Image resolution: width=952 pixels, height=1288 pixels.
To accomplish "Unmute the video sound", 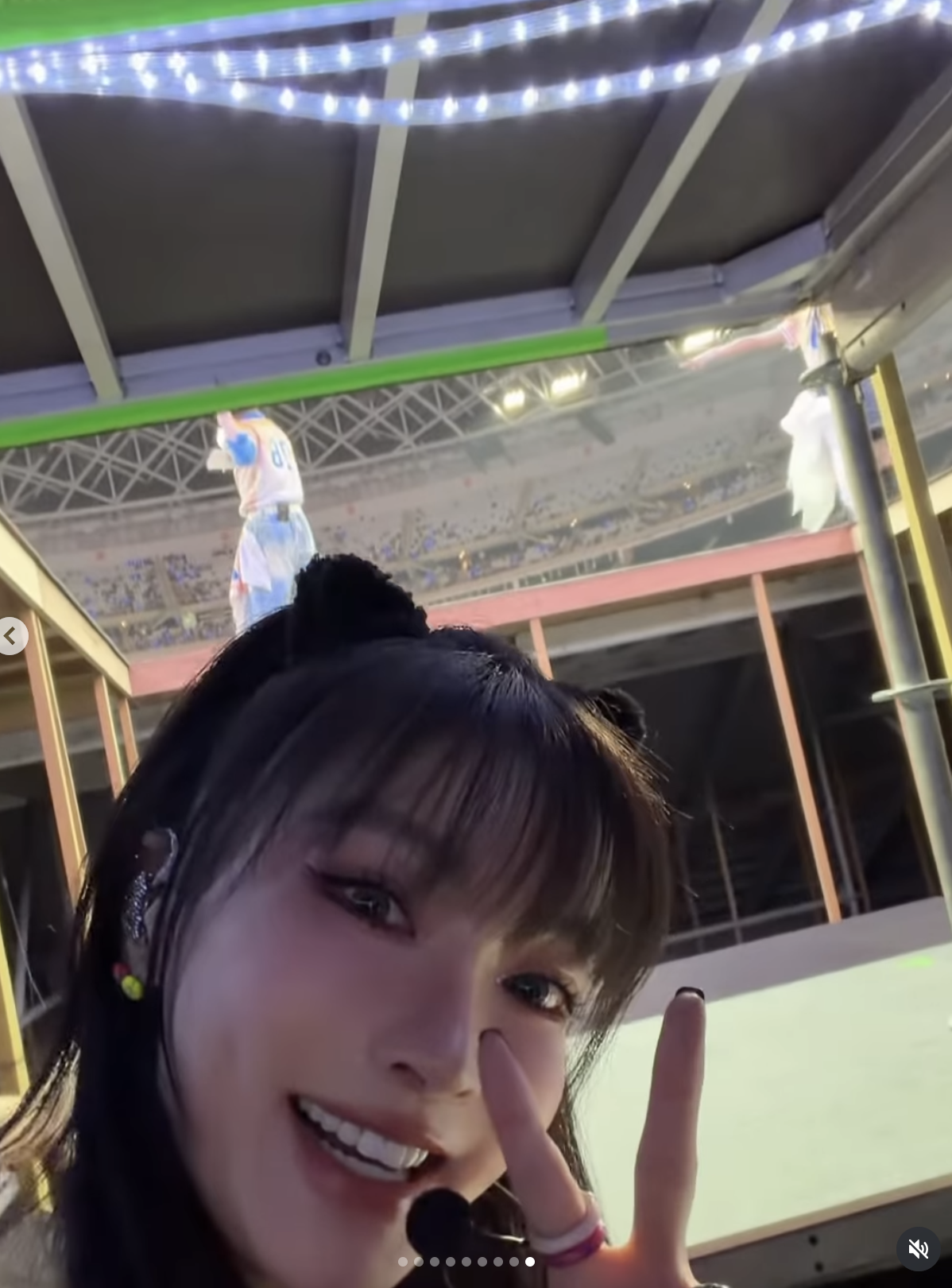I will [x=918, y=1249].
